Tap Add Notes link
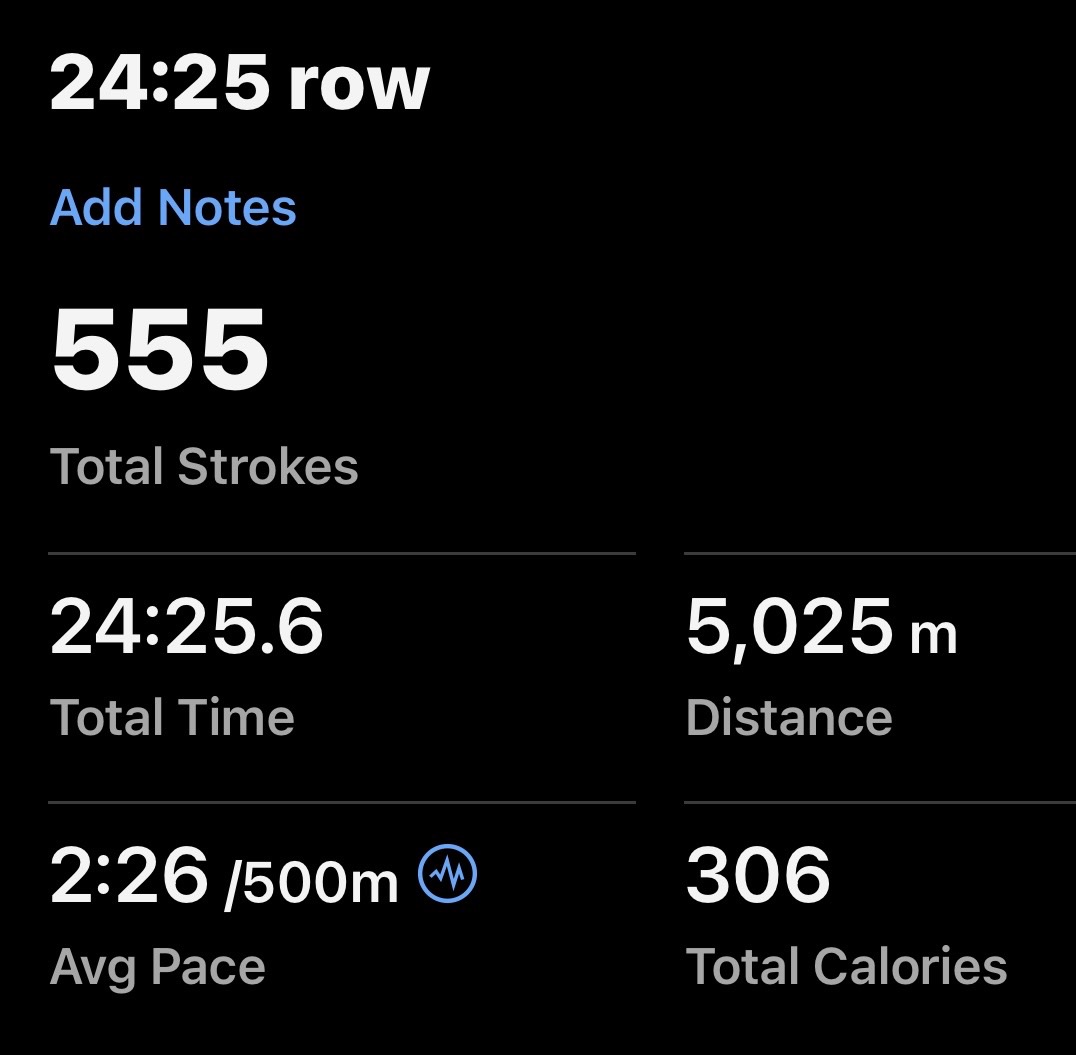 (173, 208)
